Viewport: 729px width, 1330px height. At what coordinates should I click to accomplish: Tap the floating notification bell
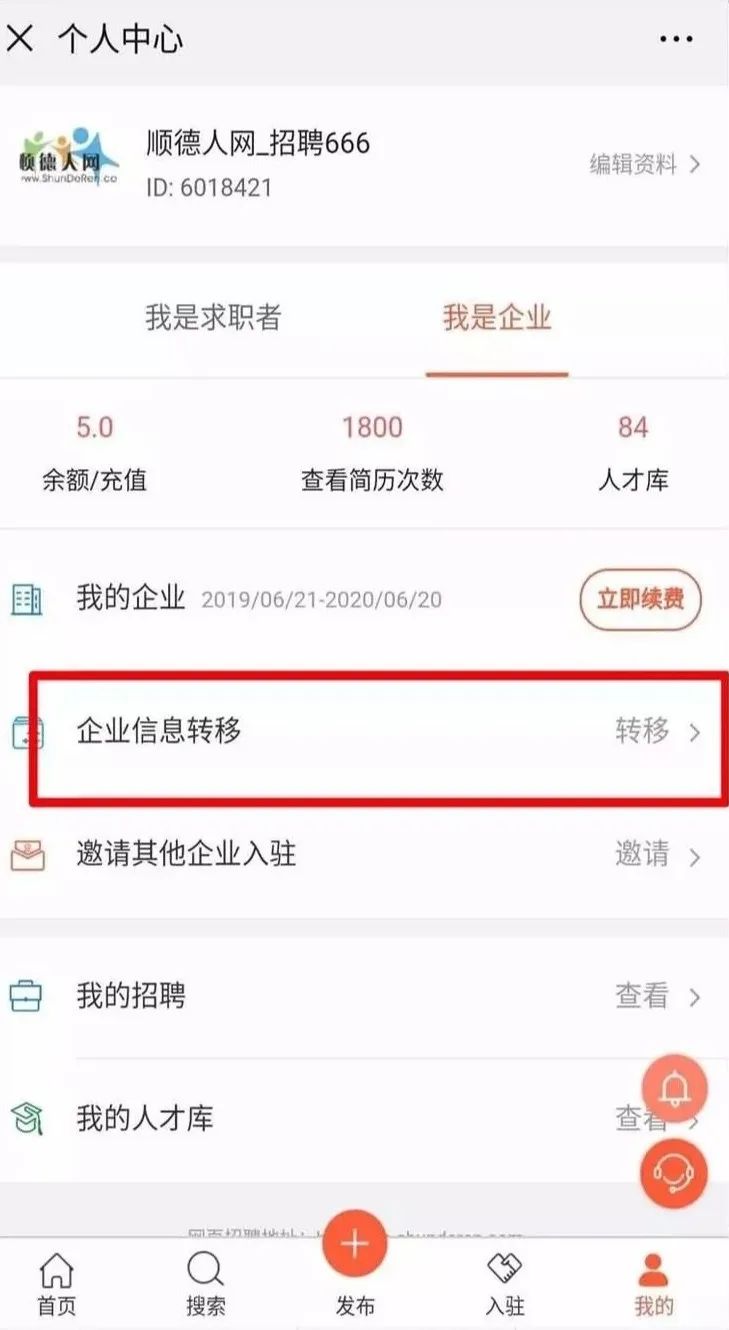pos(674,1089)
